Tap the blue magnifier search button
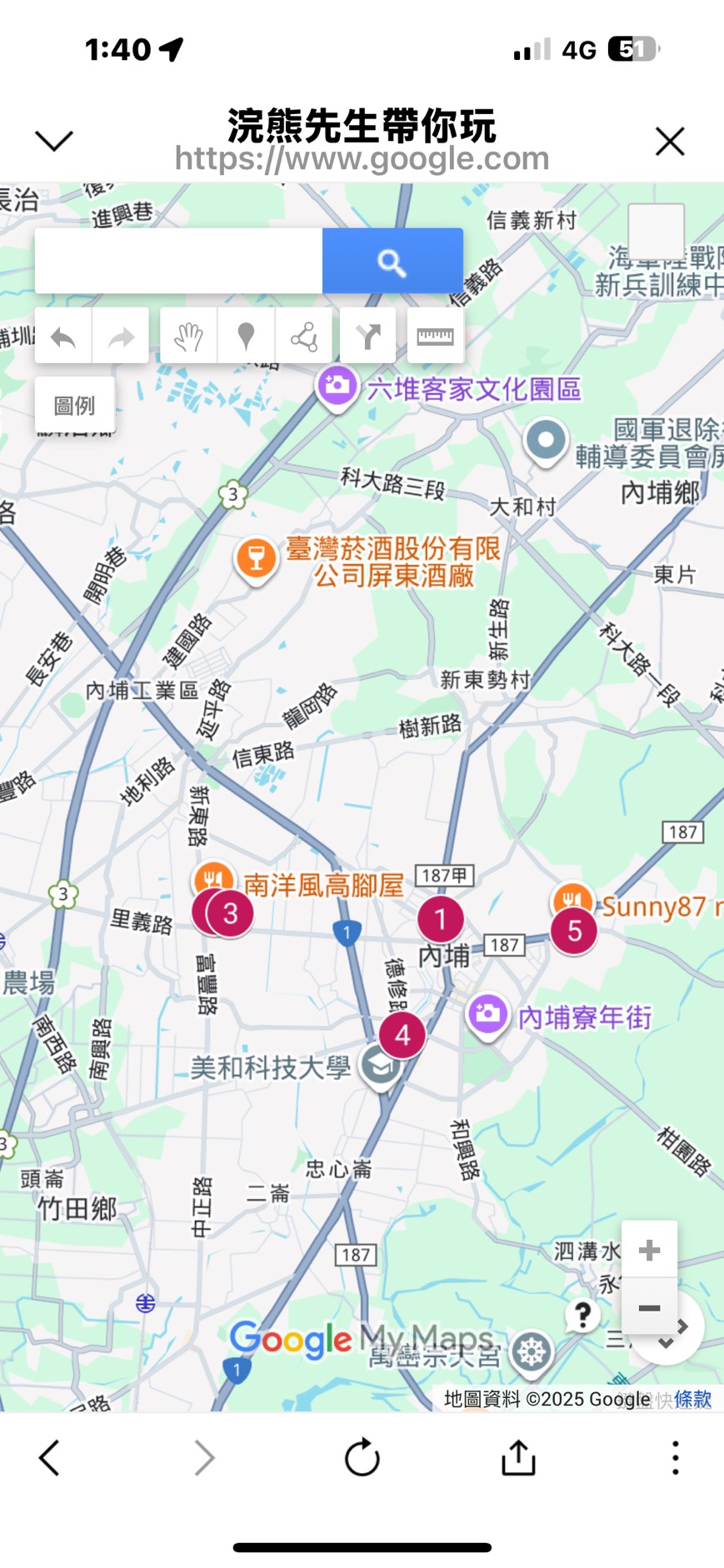 [x=392, y=262]
